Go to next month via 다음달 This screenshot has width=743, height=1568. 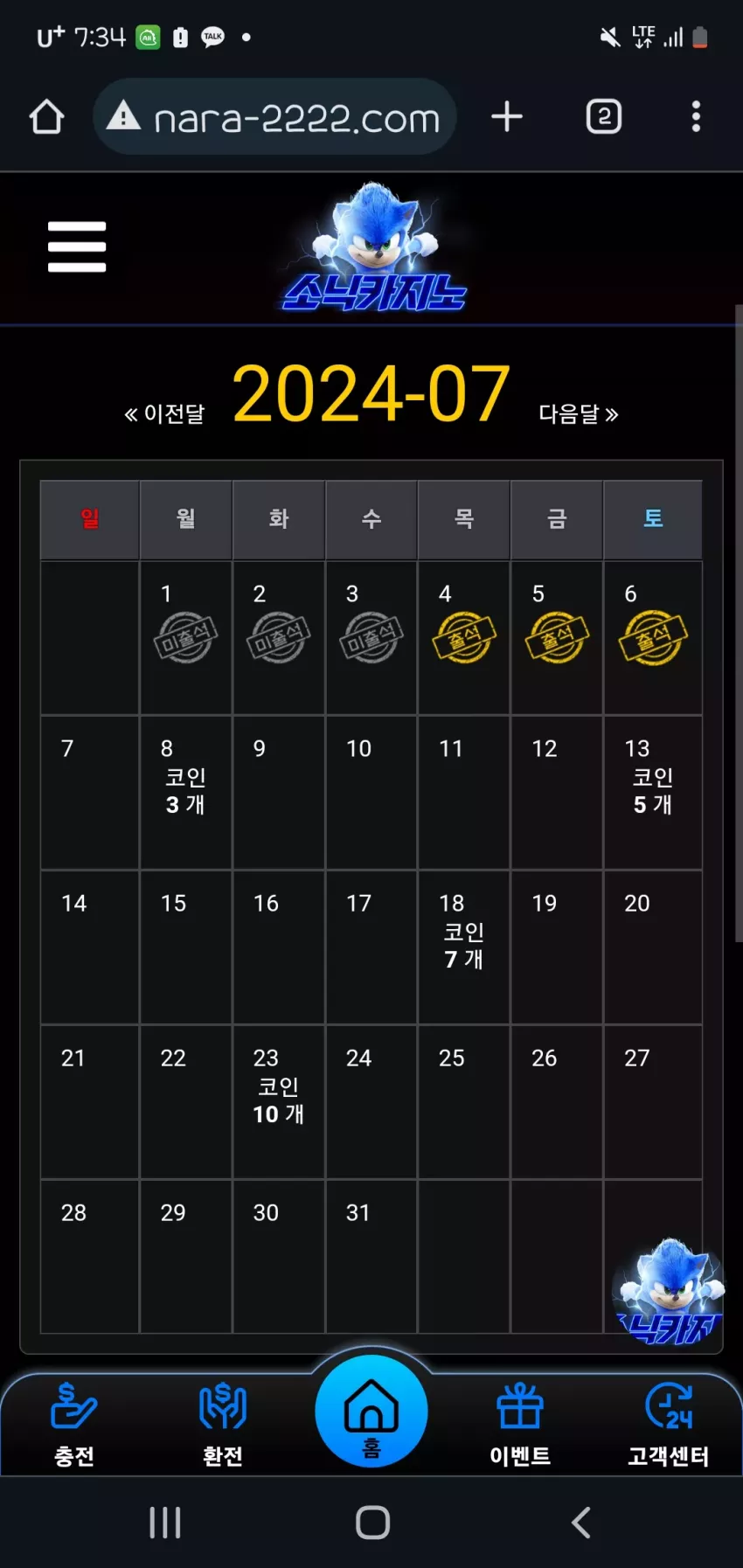pos(579,413)
